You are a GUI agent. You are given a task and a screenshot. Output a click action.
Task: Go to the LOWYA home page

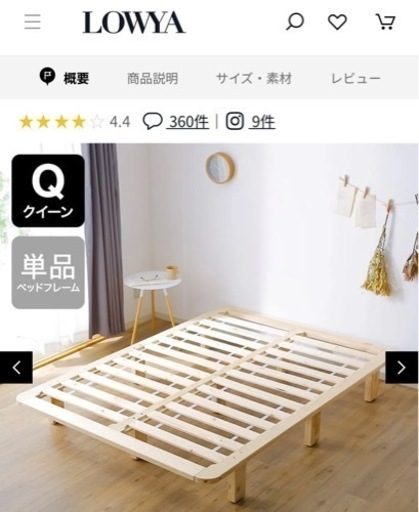pos(134,23)
